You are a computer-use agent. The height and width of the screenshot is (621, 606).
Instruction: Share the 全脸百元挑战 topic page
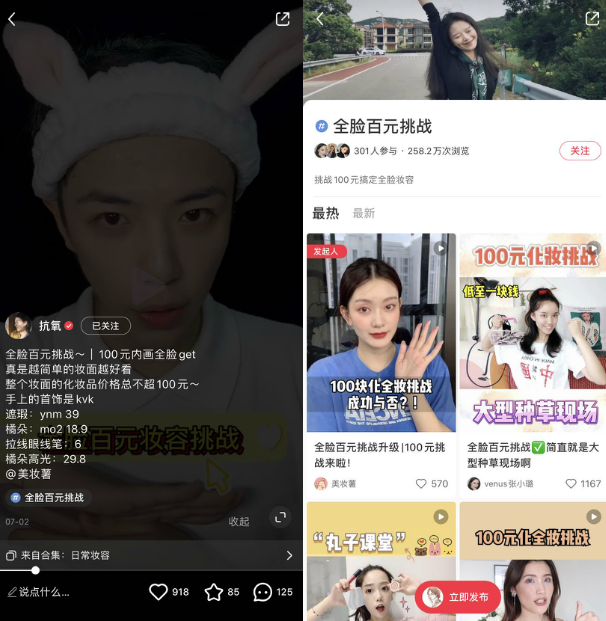[x=591, y=18]
